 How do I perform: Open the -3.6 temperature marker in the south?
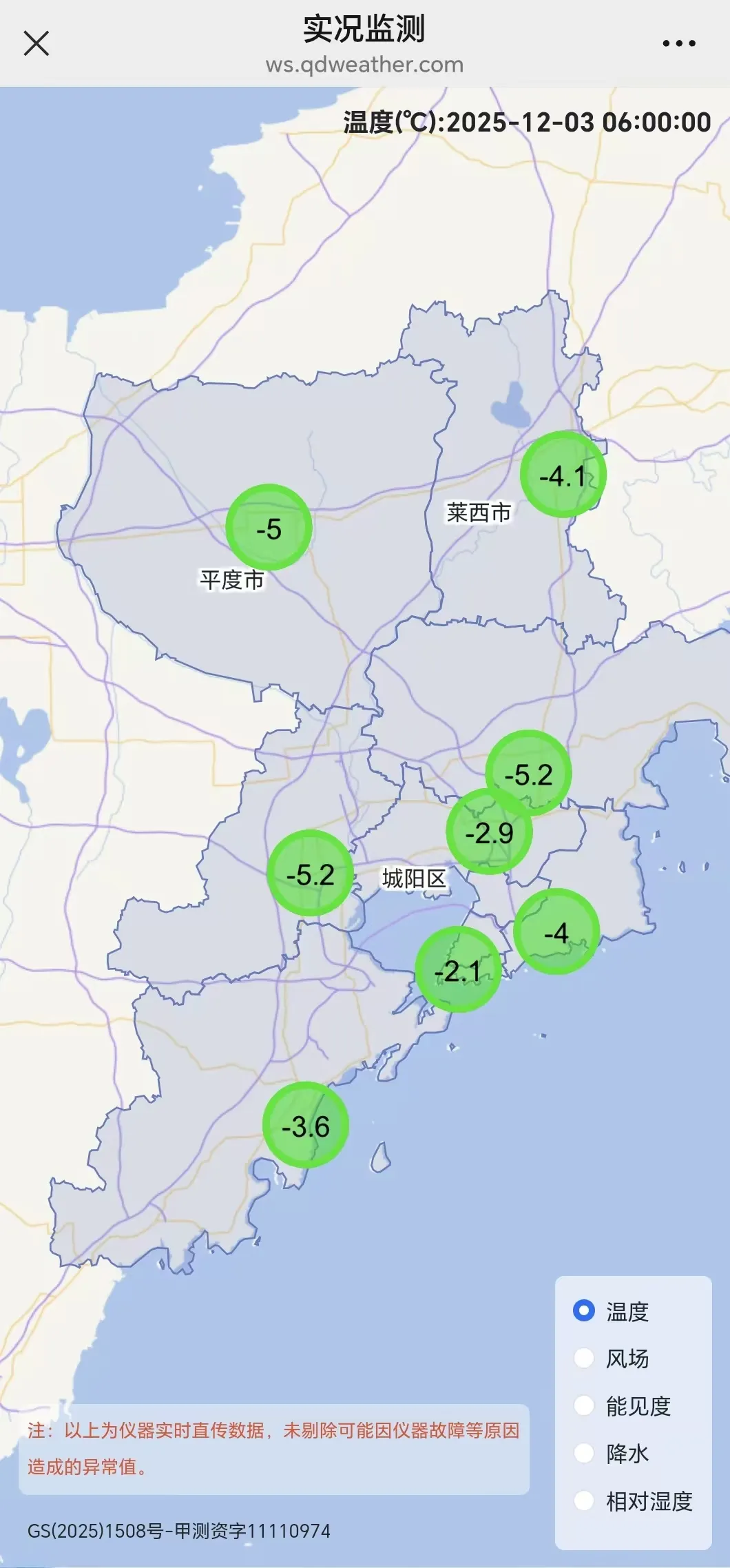pyautogui.click(x=307, y=1122)
